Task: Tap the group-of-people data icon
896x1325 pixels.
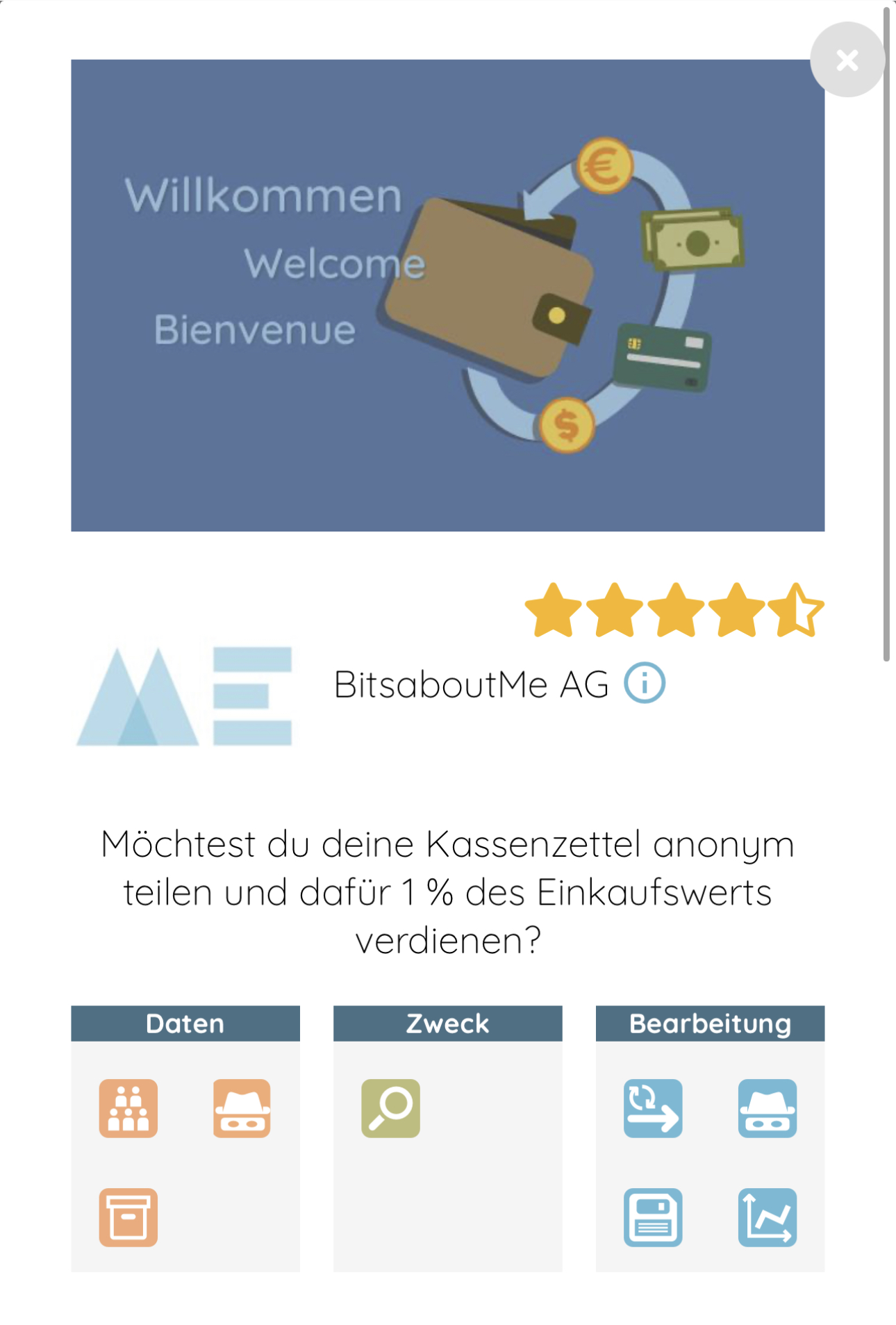Action: 128,1108
